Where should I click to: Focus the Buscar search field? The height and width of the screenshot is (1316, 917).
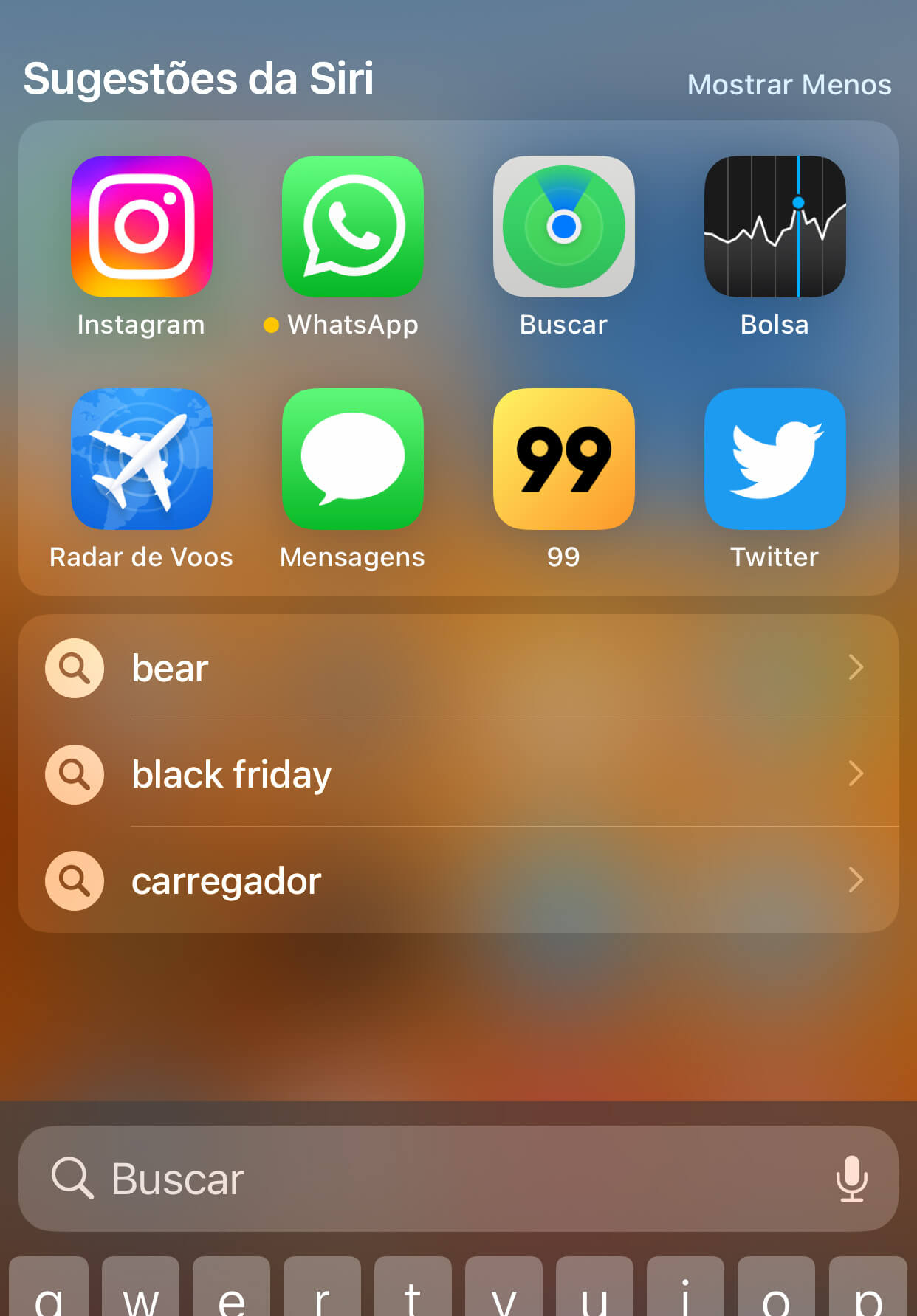443,1179
